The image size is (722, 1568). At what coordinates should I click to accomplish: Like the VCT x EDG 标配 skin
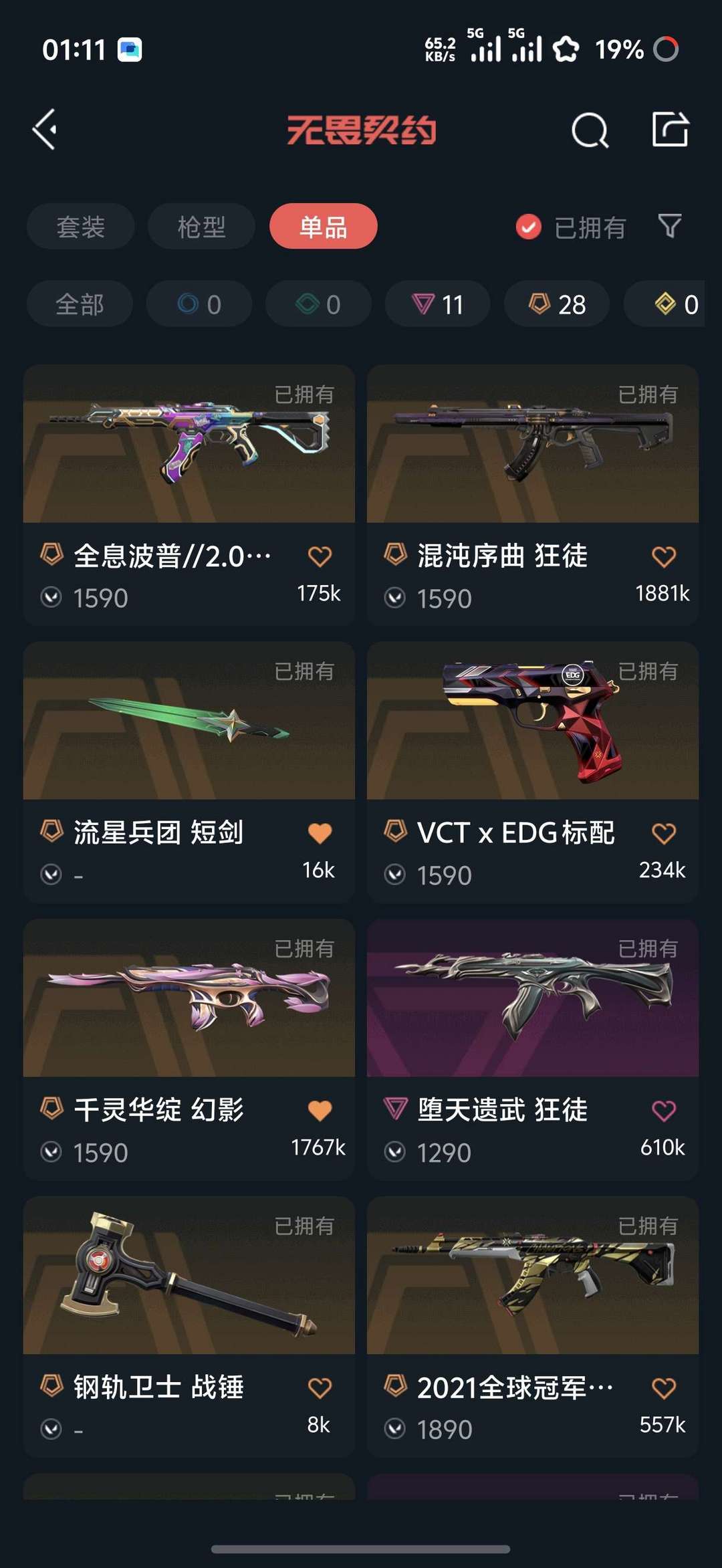coord(663,833)
